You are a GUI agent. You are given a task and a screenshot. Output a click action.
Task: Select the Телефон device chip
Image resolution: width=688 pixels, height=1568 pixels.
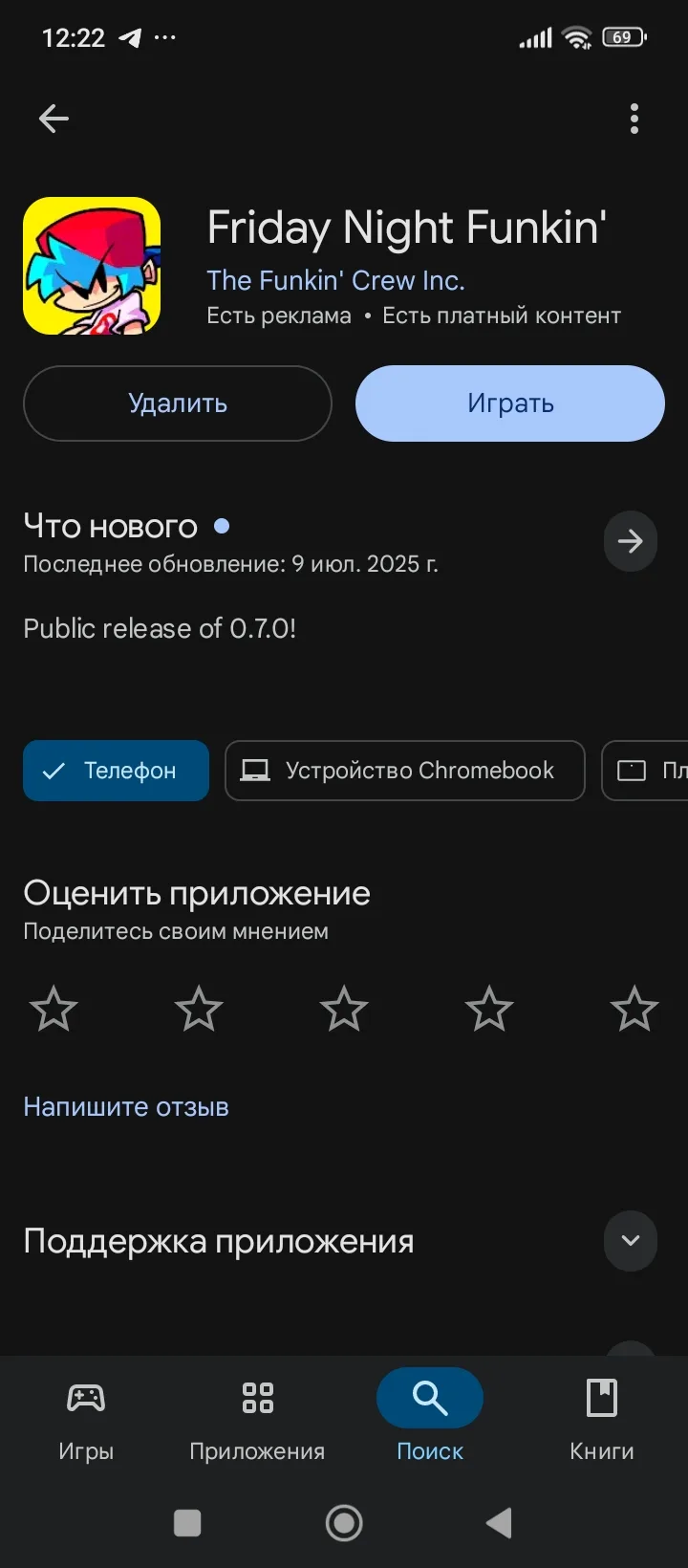[x=116, y=771]
